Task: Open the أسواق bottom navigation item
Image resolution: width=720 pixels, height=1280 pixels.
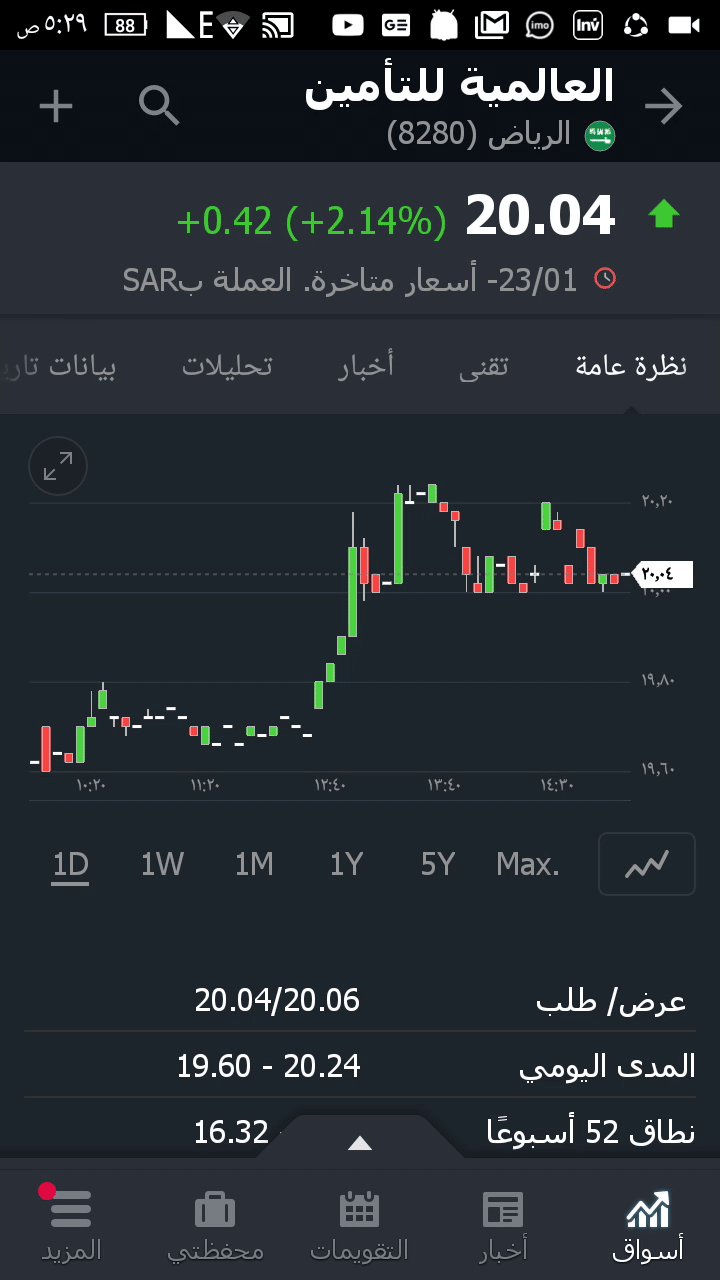Action: 647,1224
